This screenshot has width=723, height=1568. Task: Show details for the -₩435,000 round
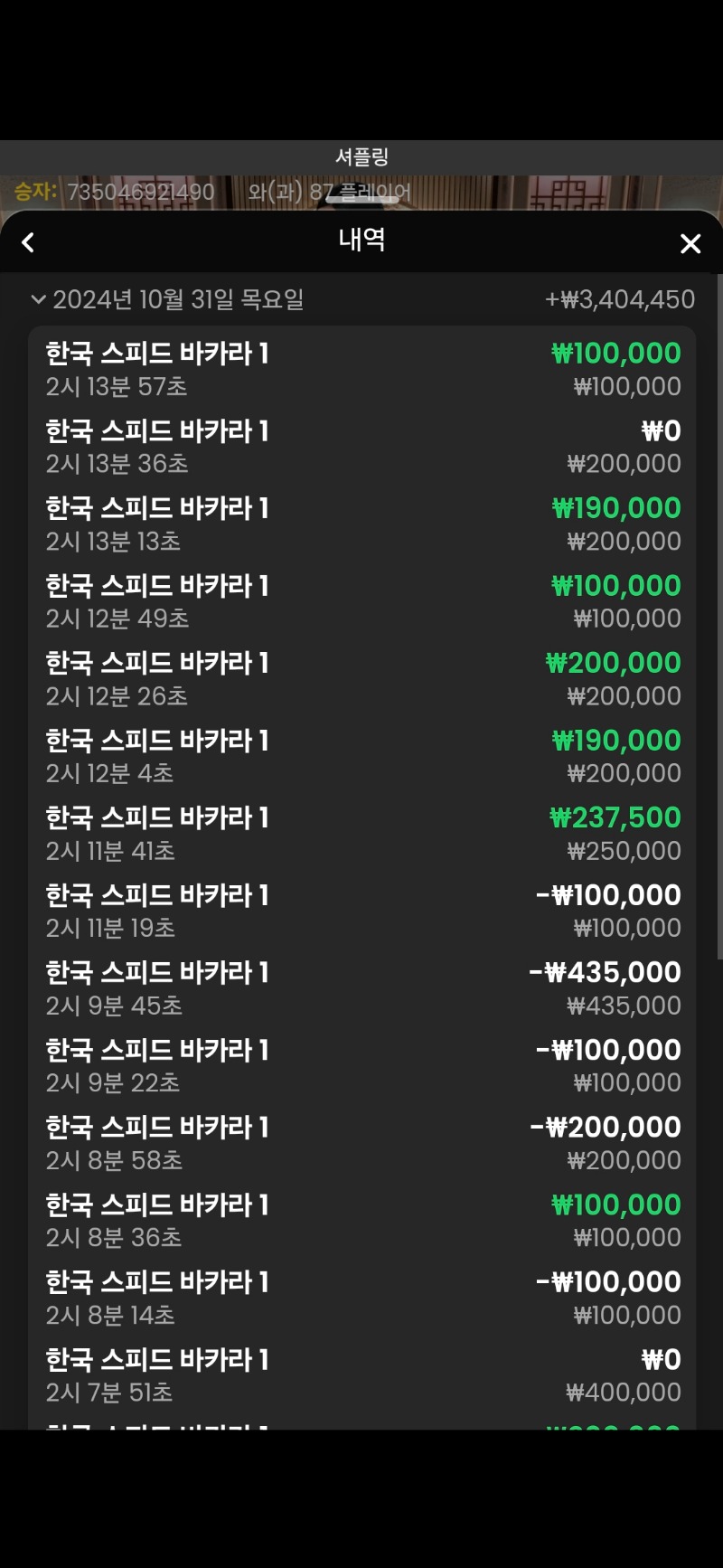coord(361,987)
